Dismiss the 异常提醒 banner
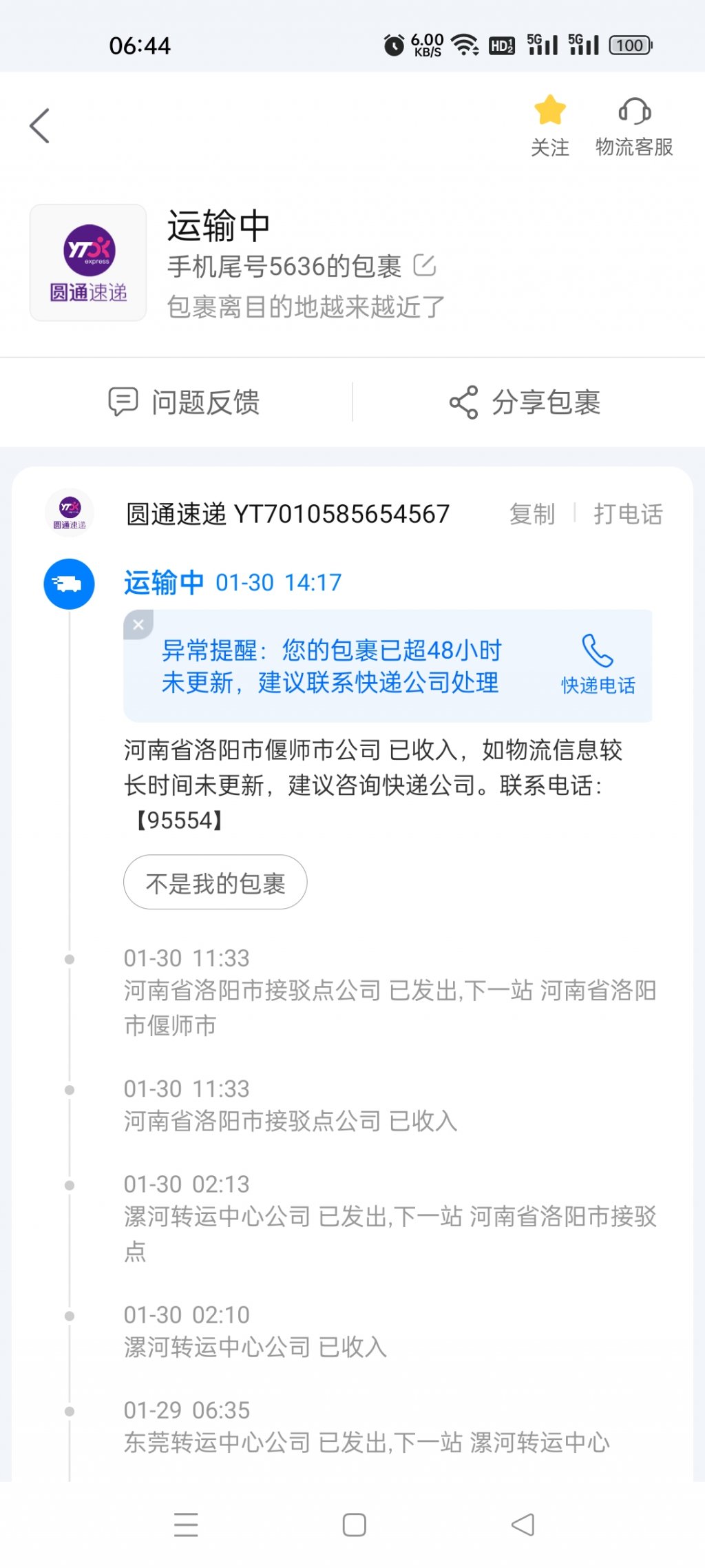Viewport: 705px width, 1568px height. pyautogui.click(x=138, y=625)
